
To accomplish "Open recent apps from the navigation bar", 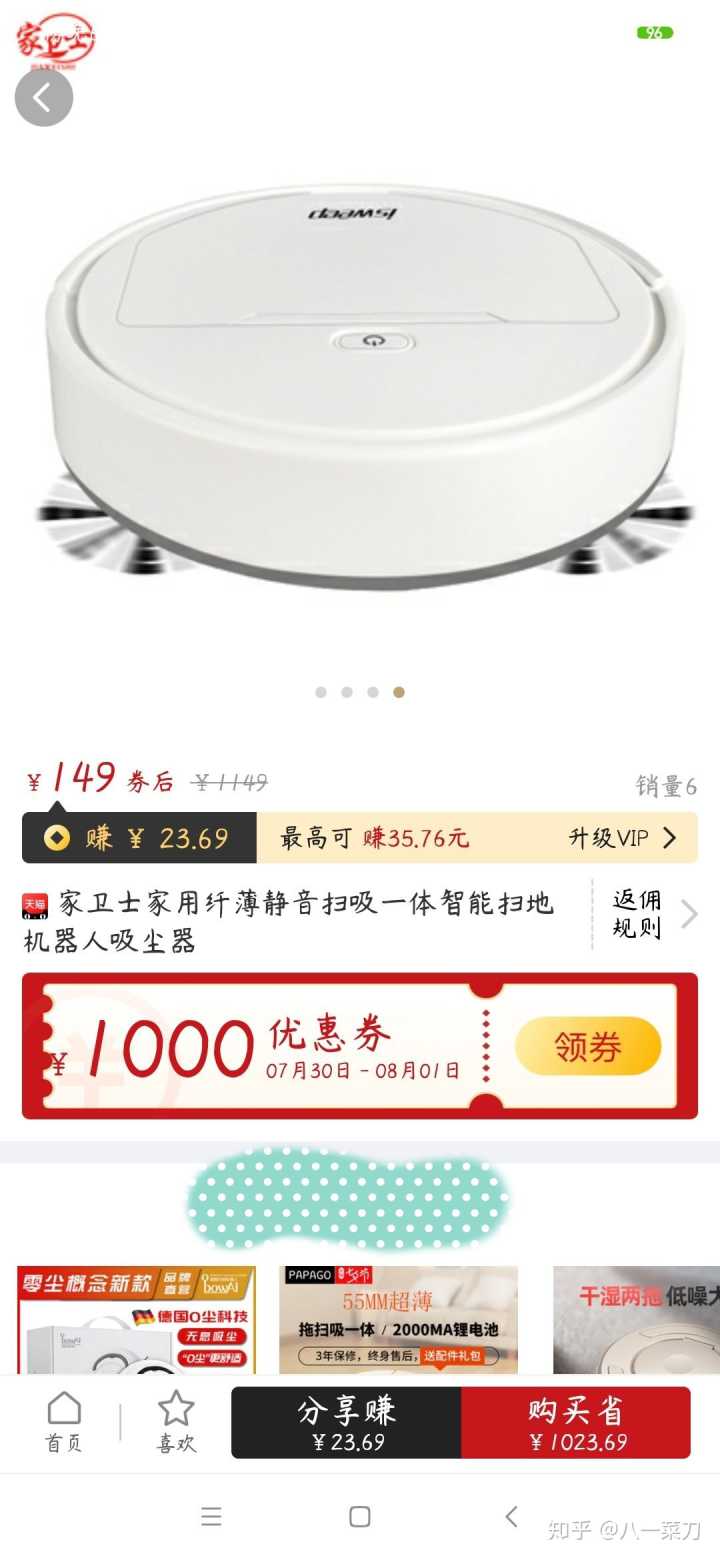I will 211,1516.
